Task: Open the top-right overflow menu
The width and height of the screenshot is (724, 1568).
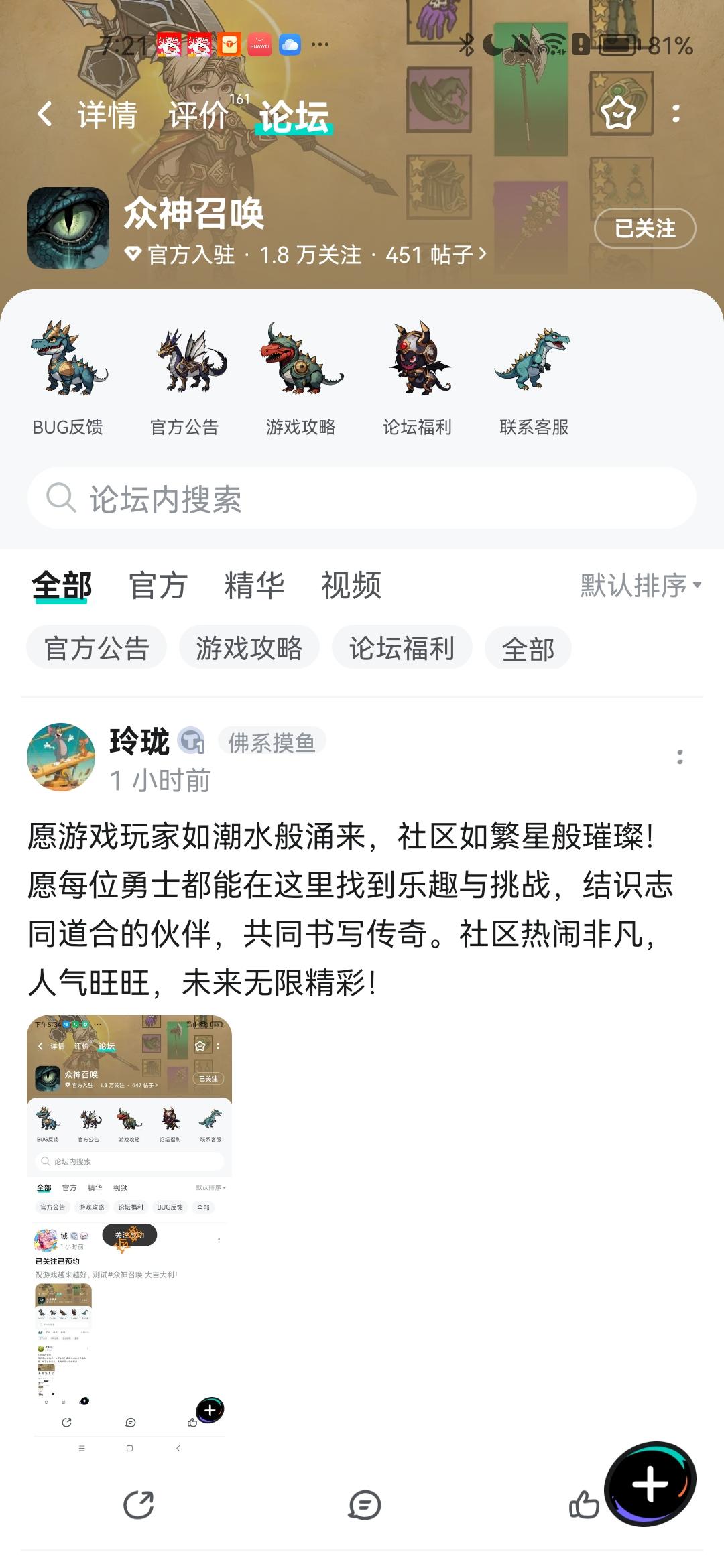Action: pyautogui.click(x=676, y=113)
